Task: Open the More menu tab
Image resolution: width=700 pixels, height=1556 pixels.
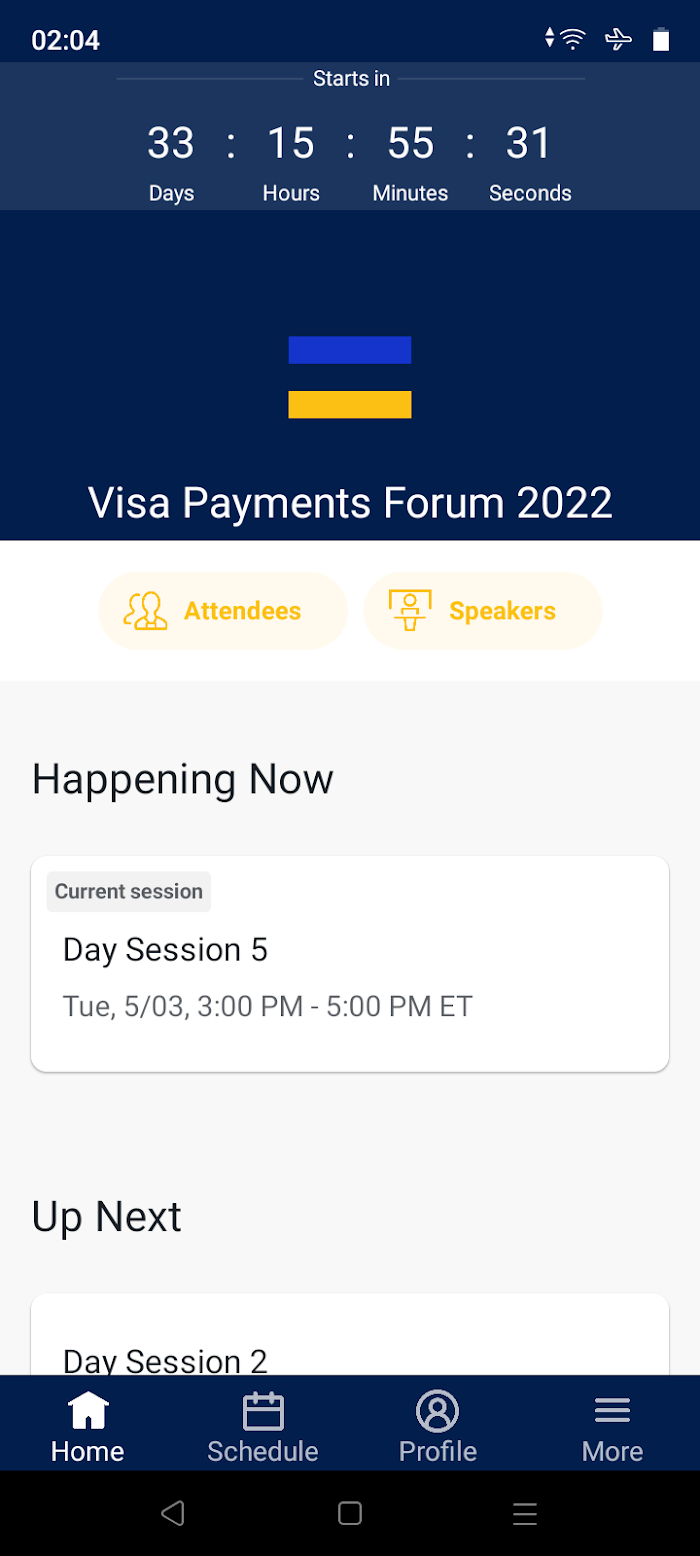Action: 612,1427
